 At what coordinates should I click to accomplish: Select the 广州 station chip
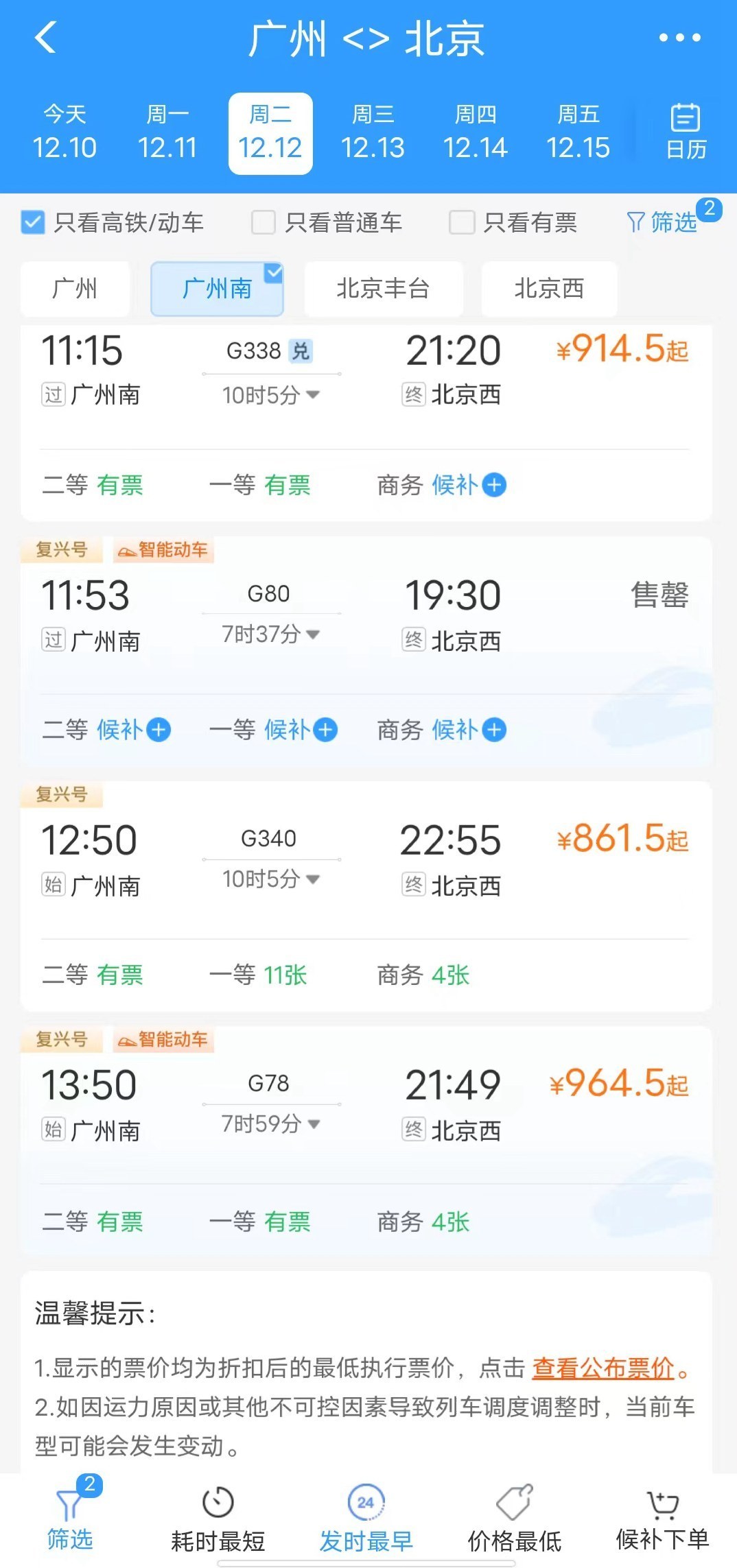pyautogui.click(x=75, y=289)
